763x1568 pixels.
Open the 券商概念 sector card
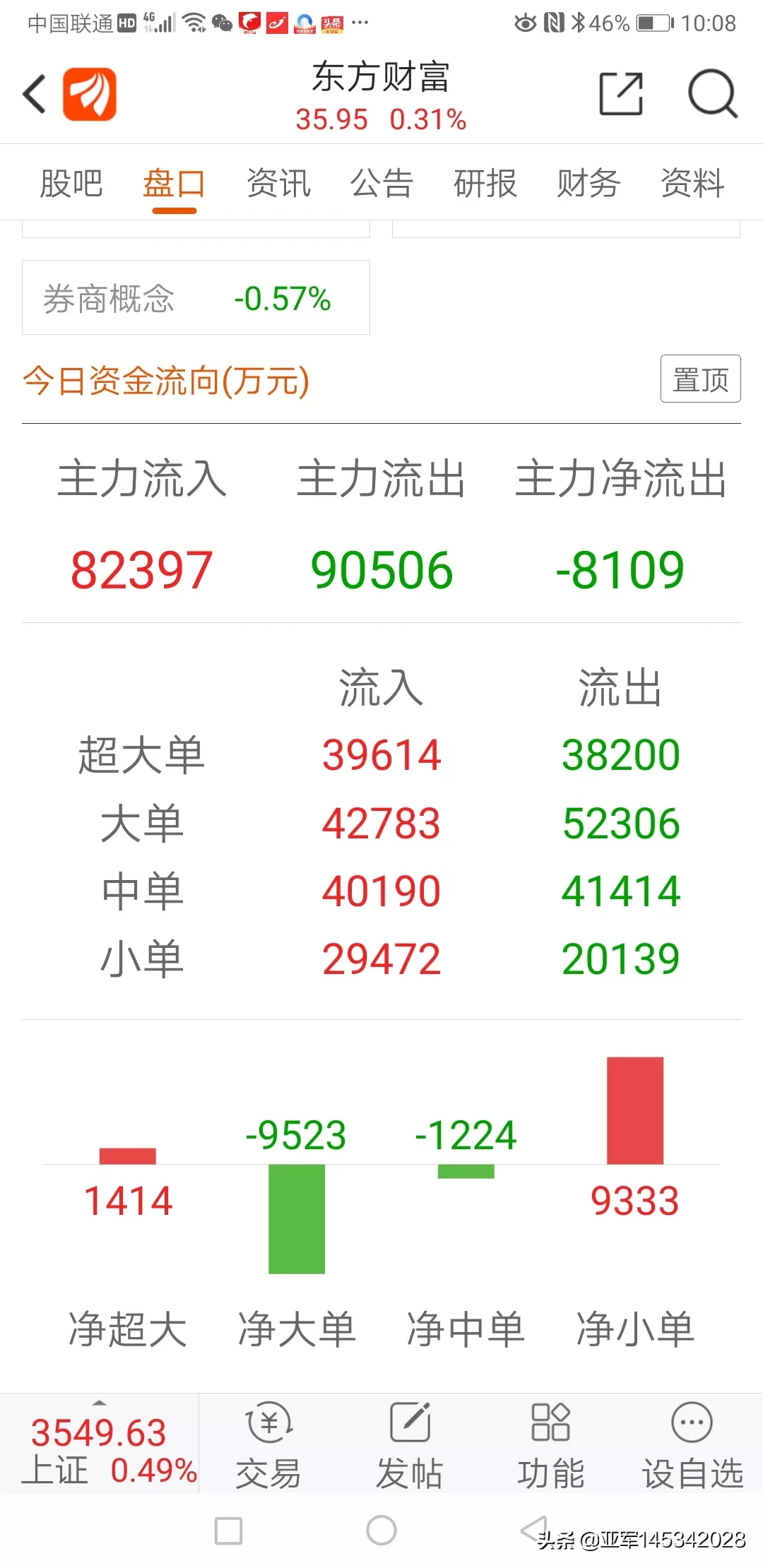click(x=196, y=297)
